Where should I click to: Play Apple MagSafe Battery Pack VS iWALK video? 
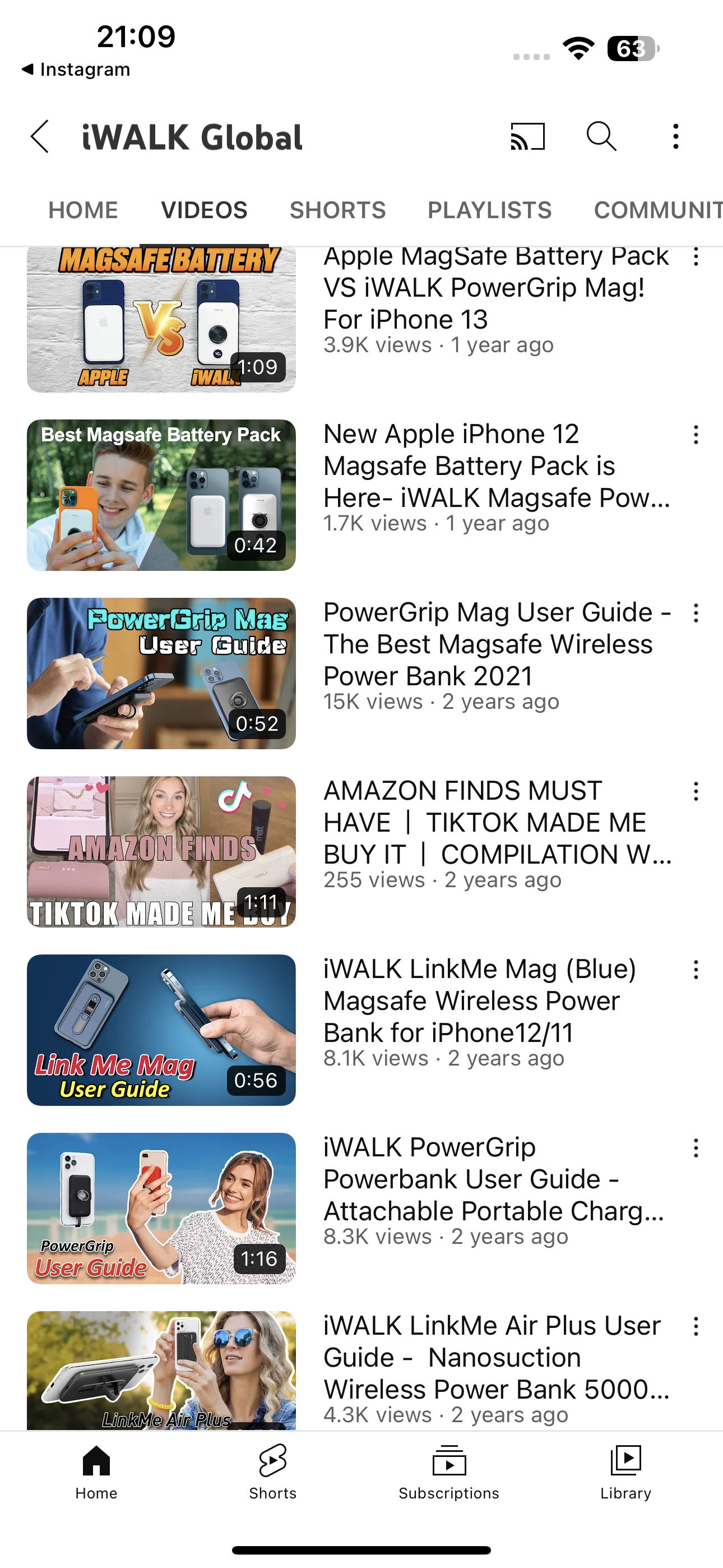coord(161,320)
